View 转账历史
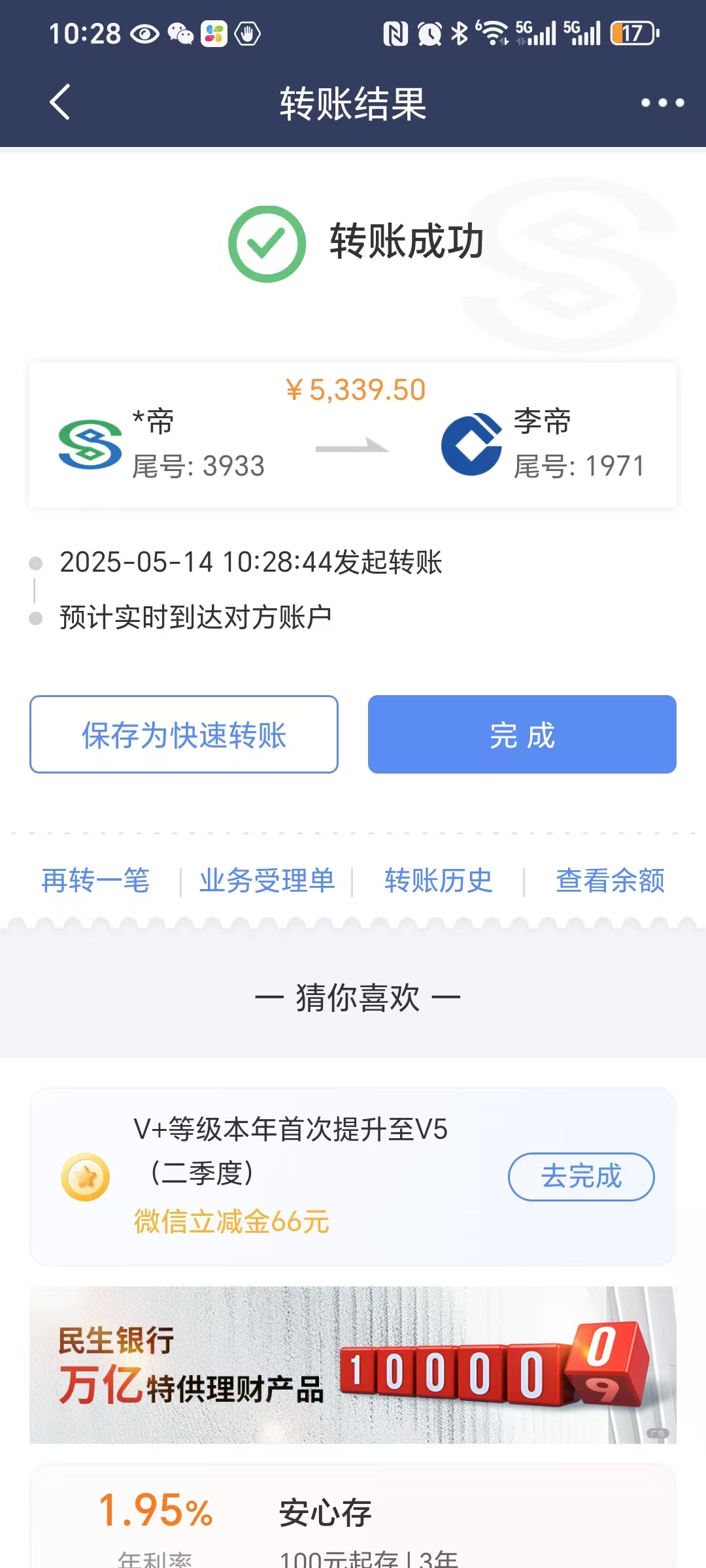 pyautogui.click(x=438, y=881)
